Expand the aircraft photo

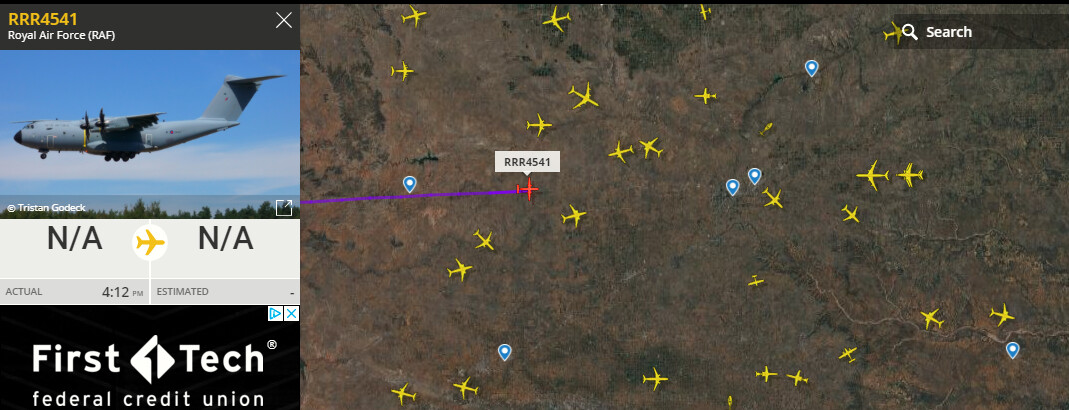tap(284, 207)
